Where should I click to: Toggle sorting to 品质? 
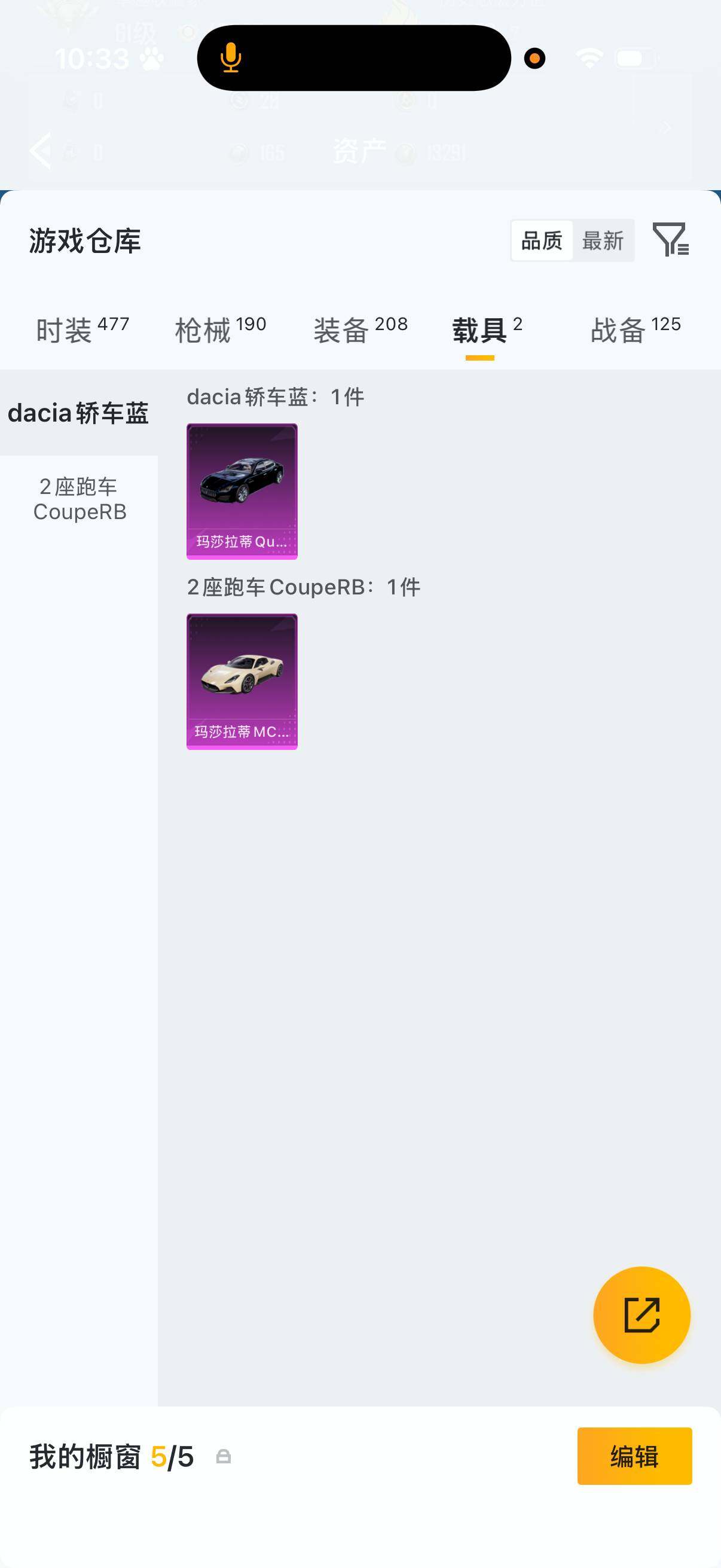coord(541,241)
